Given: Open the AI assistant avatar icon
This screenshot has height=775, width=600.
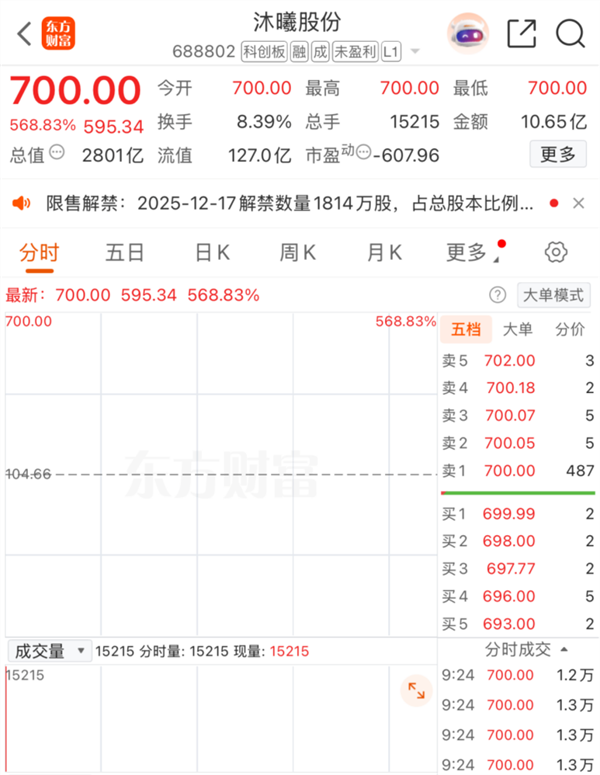Looking at the screenshot, I should 467,34.
